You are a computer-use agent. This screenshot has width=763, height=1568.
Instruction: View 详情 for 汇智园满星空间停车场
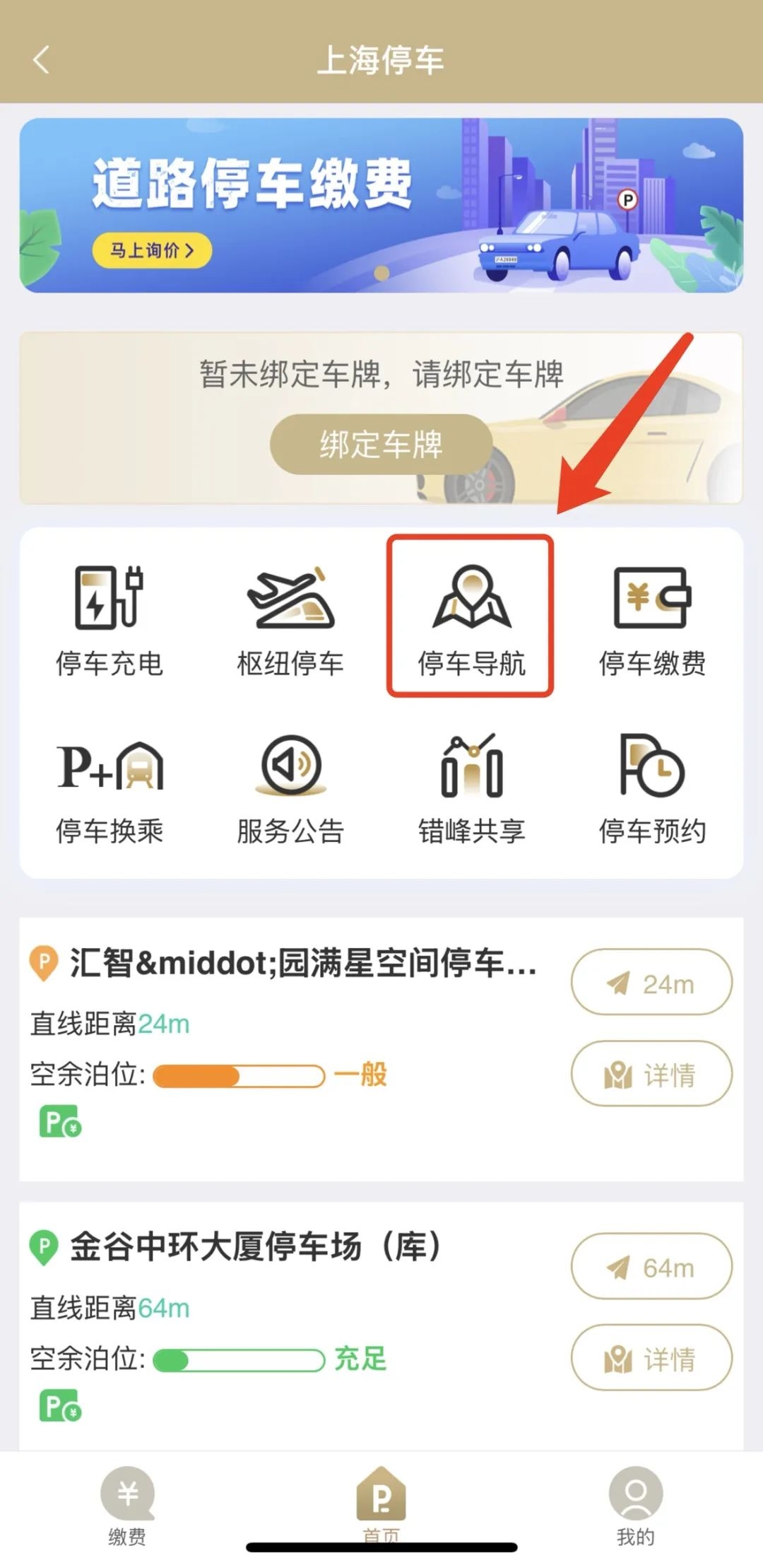651,1074
